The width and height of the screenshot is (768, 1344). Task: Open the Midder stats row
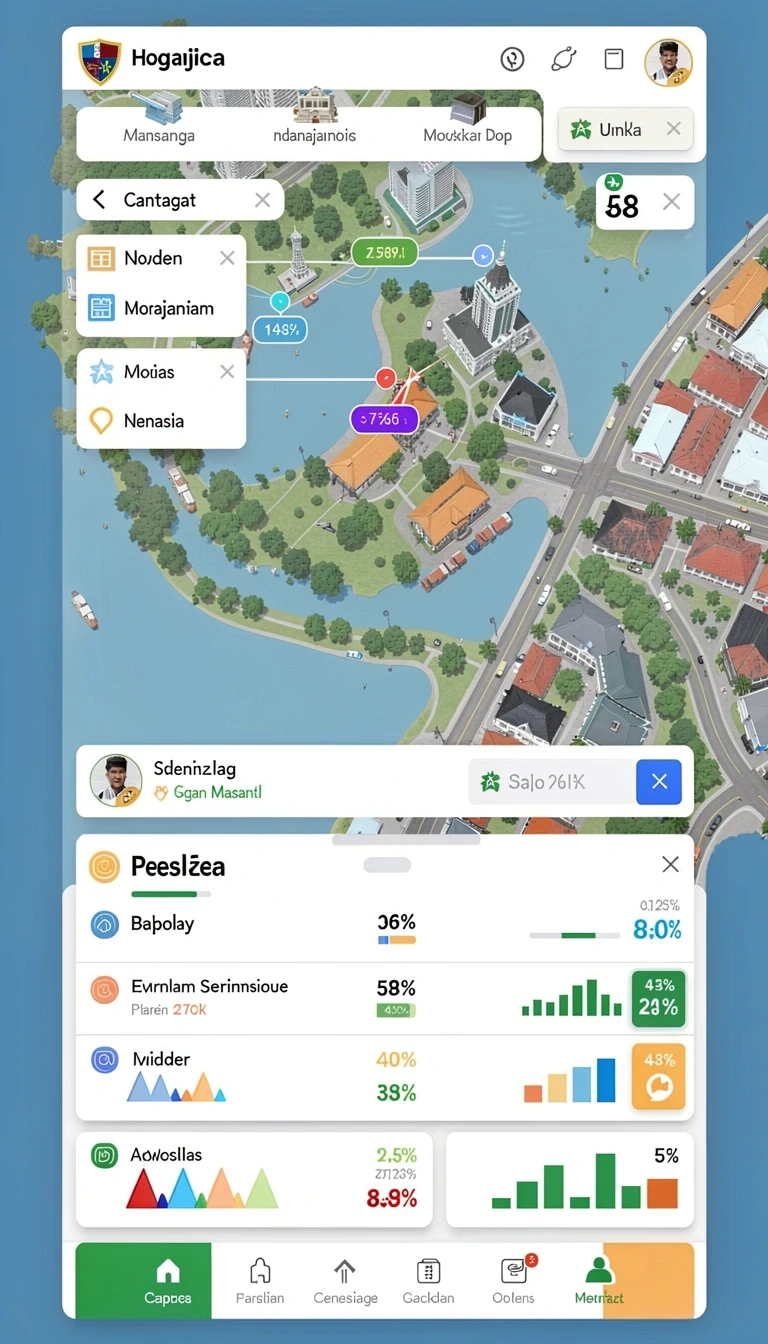[384, 1077]
